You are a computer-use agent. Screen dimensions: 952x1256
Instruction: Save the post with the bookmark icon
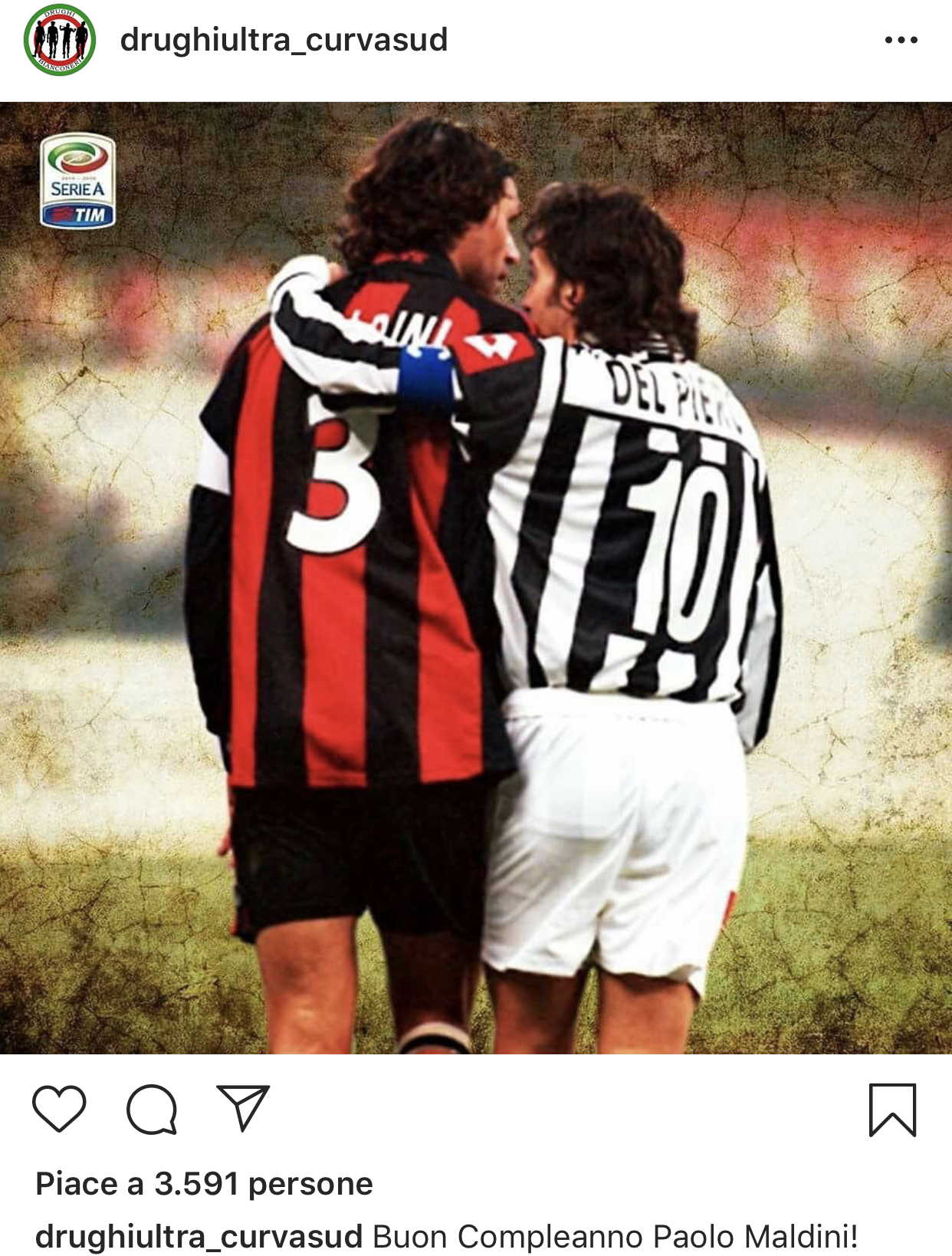pyautogui.click(x=892, y=1110)
